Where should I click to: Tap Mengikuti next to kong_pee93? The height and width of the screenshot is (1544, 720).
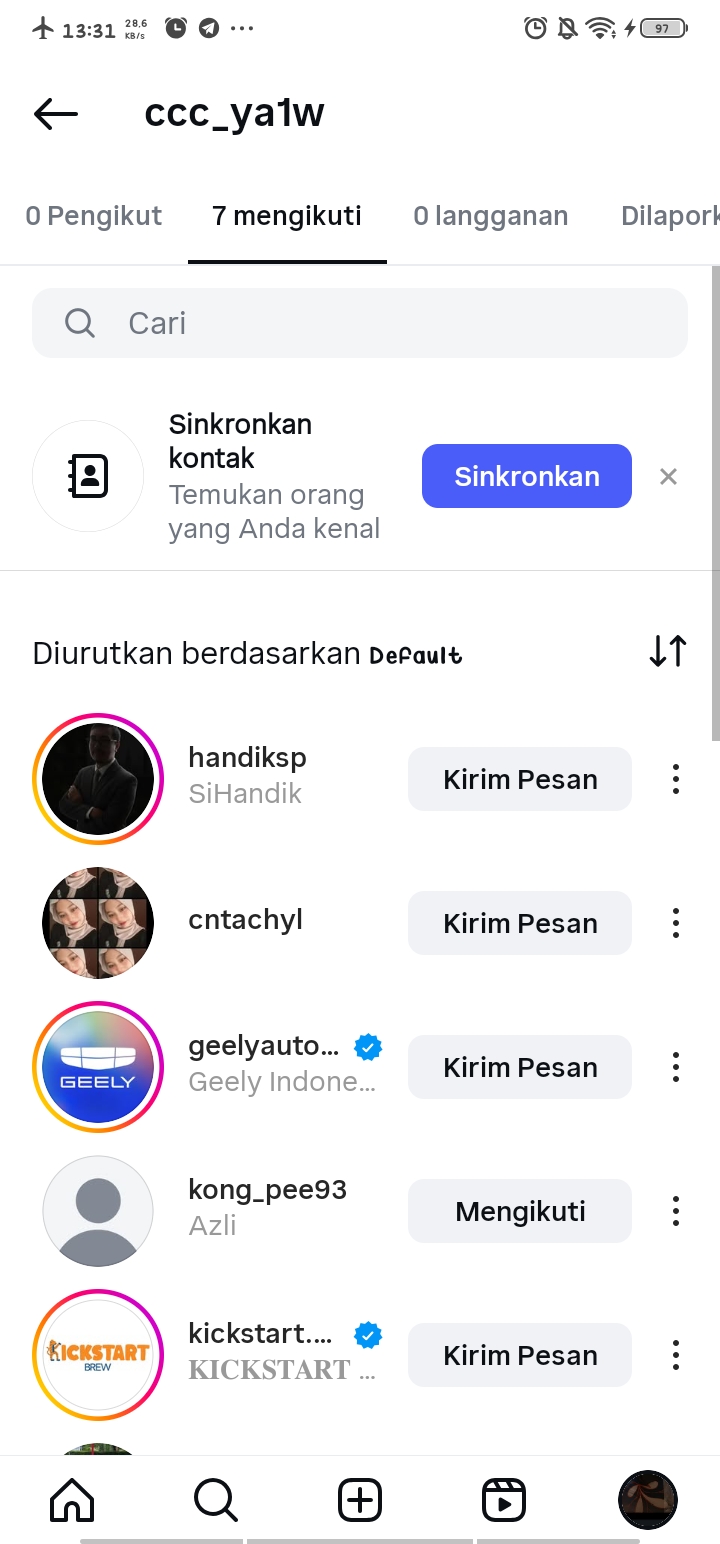click(x=520, y=1211)
